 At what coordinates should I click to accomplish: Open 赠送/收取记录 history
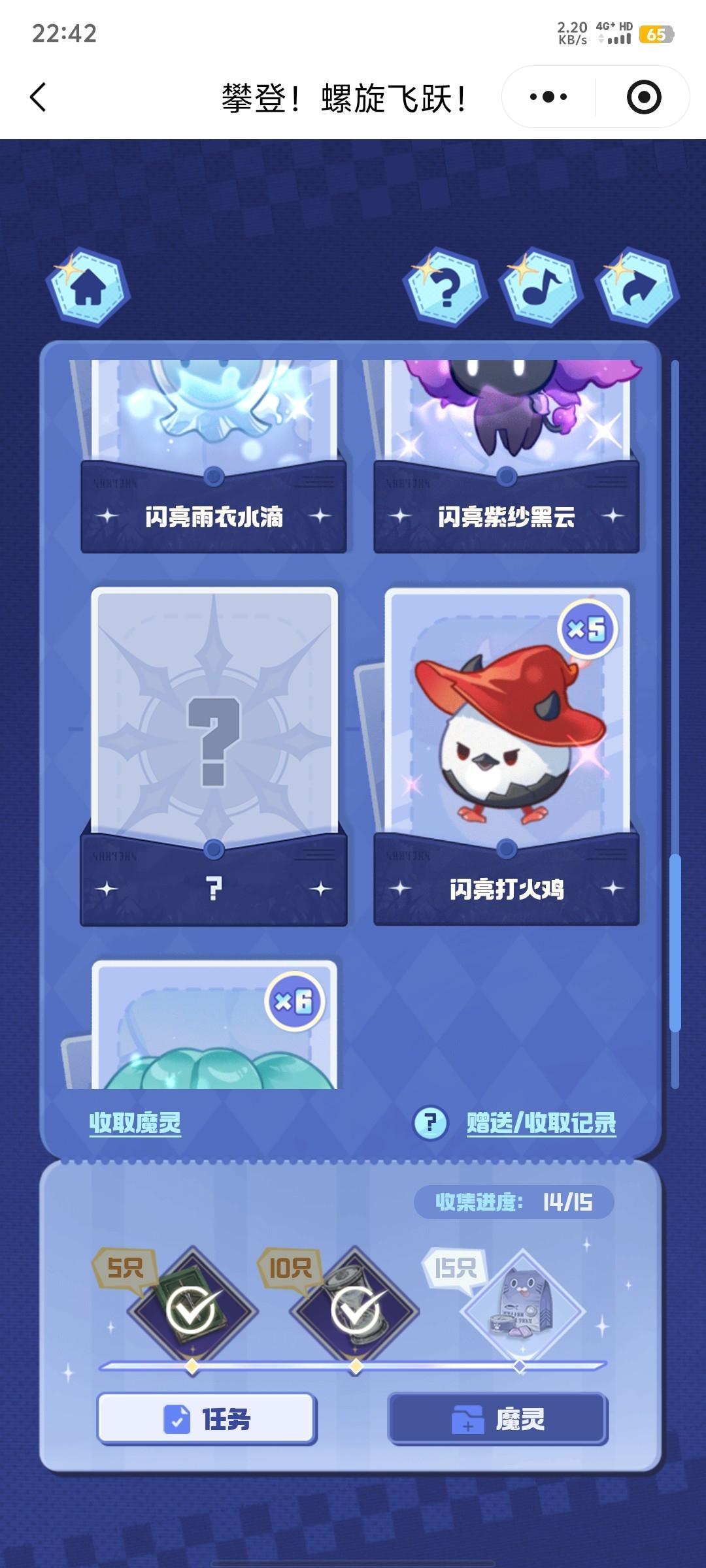point(541,1123)
